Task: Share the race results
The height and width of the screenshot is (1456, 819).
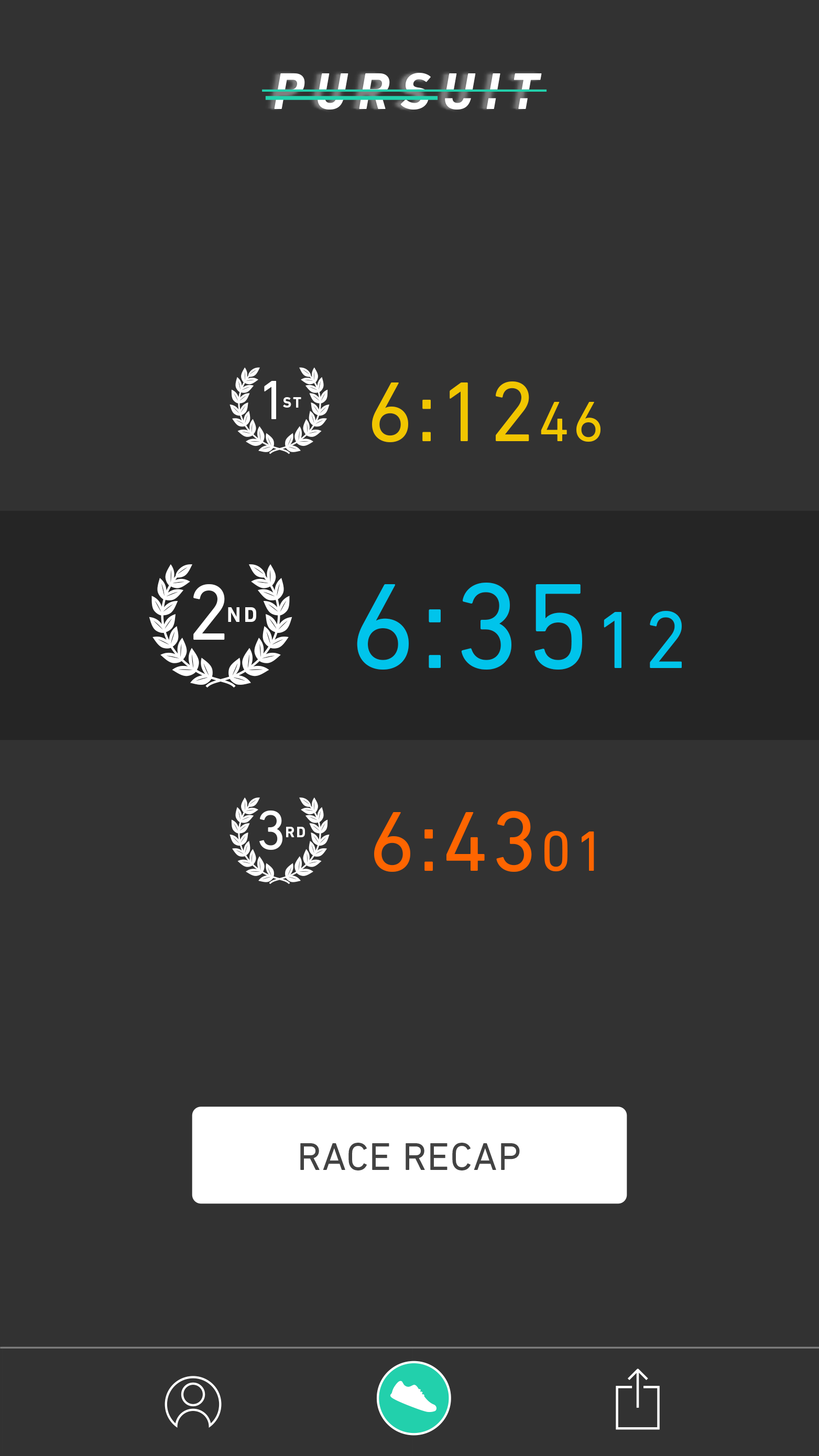Action: pos(637,1399)
